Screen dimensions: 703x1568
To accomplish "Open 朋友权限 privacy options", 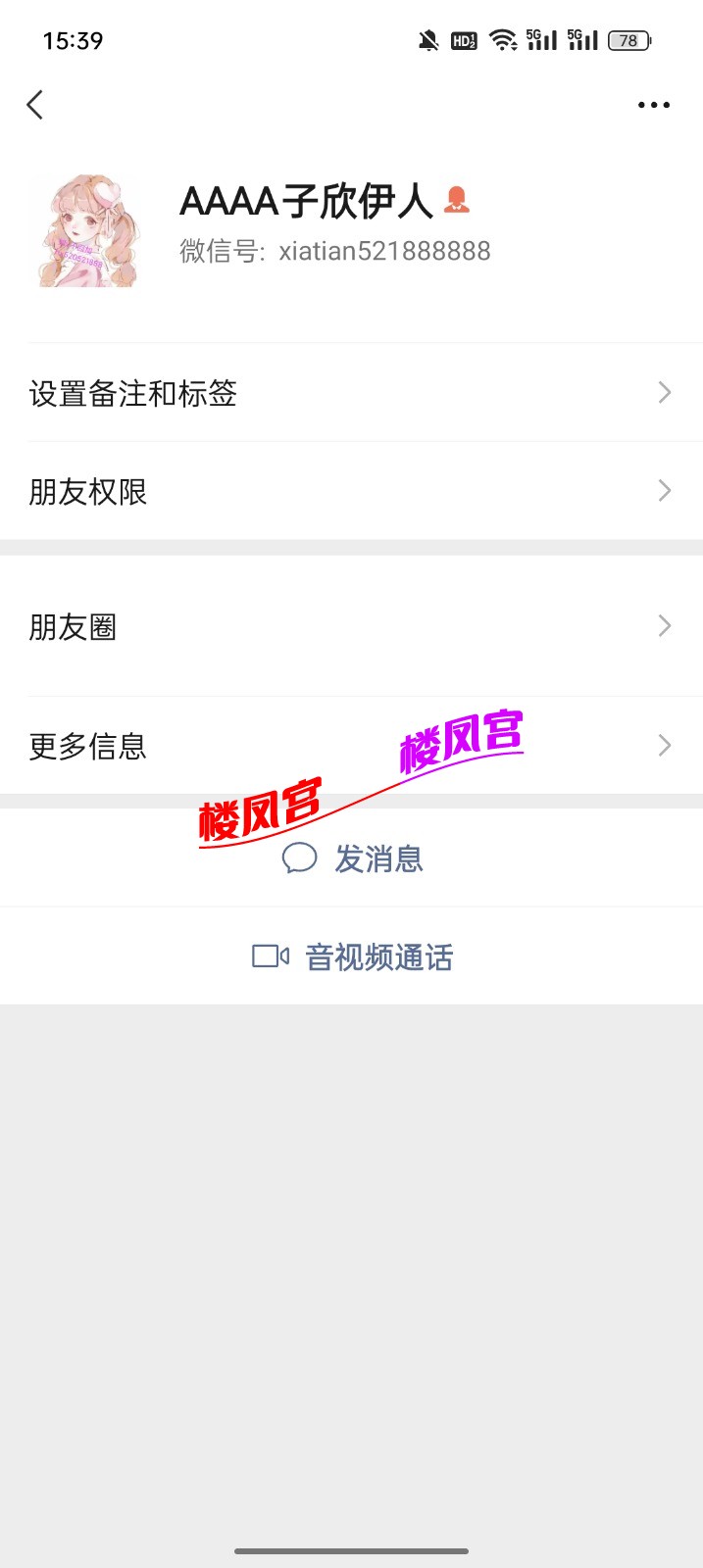I will click(x=351, y=491).
